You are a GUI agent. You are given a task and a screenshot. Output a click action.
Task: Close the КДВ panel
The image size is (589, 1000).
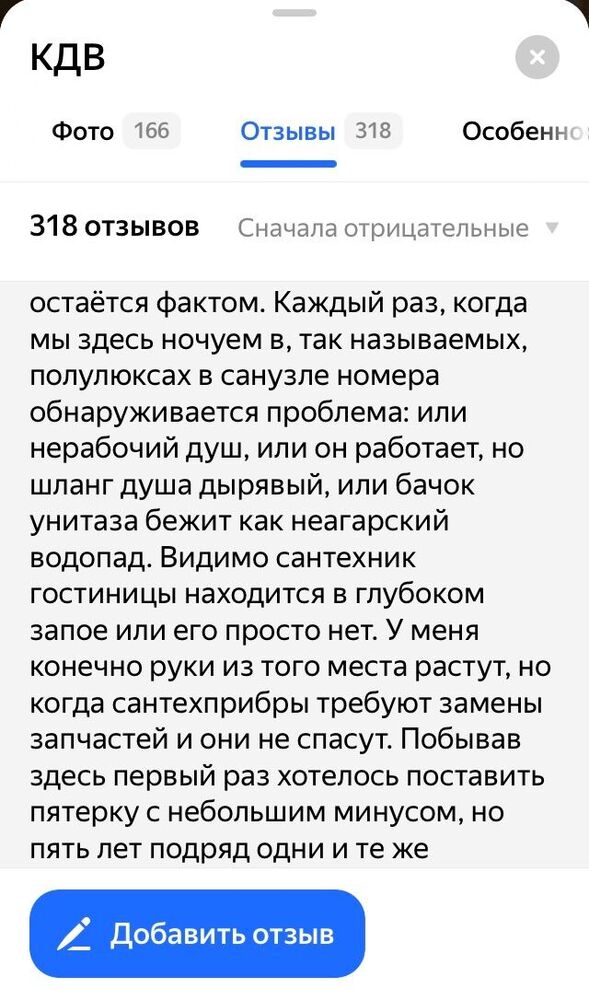pyautogui.click(x=537, y=57)
